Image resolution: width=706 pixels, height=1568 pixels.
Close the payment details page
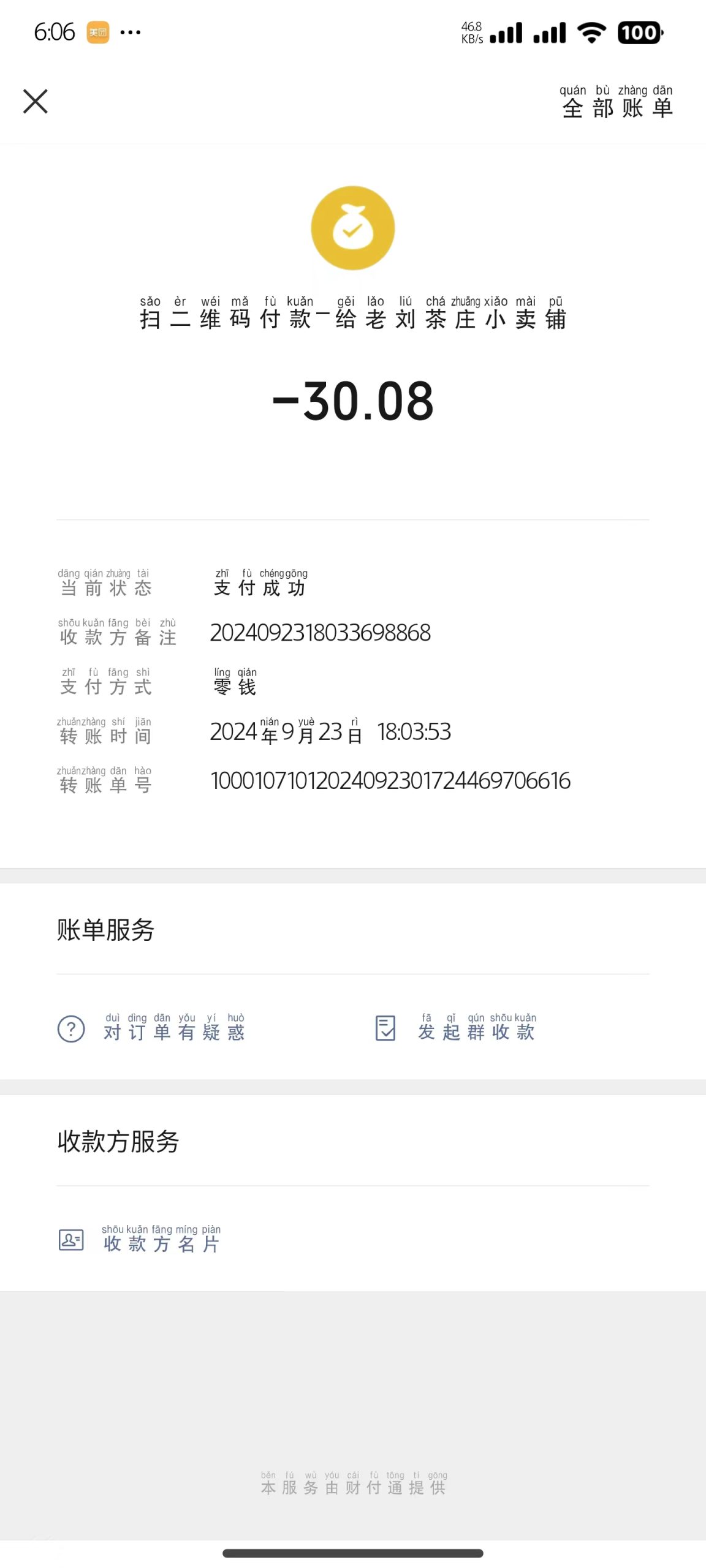coord(36,102)
